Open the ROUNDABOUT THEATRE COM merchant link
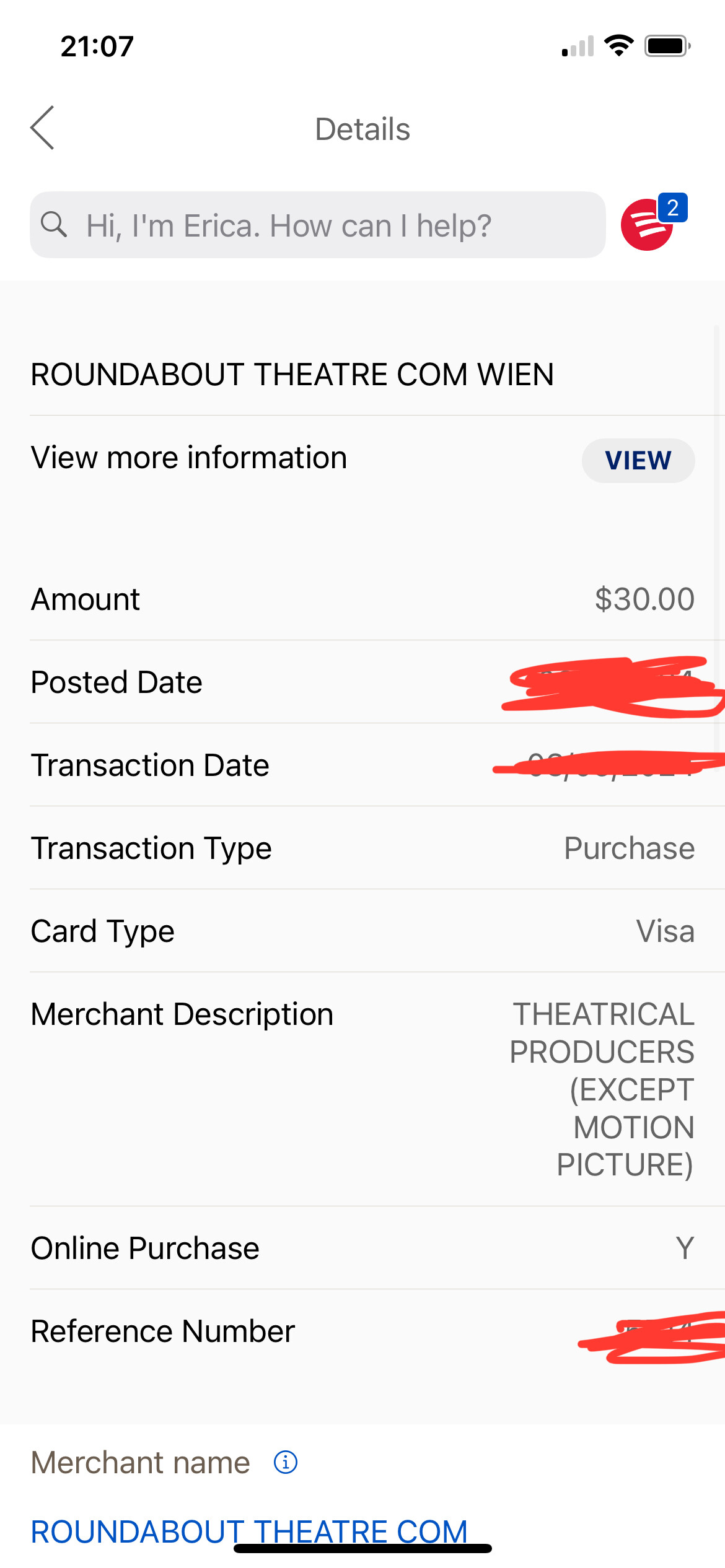Screen dimensions: 725x1568 tap(249, 1532)
